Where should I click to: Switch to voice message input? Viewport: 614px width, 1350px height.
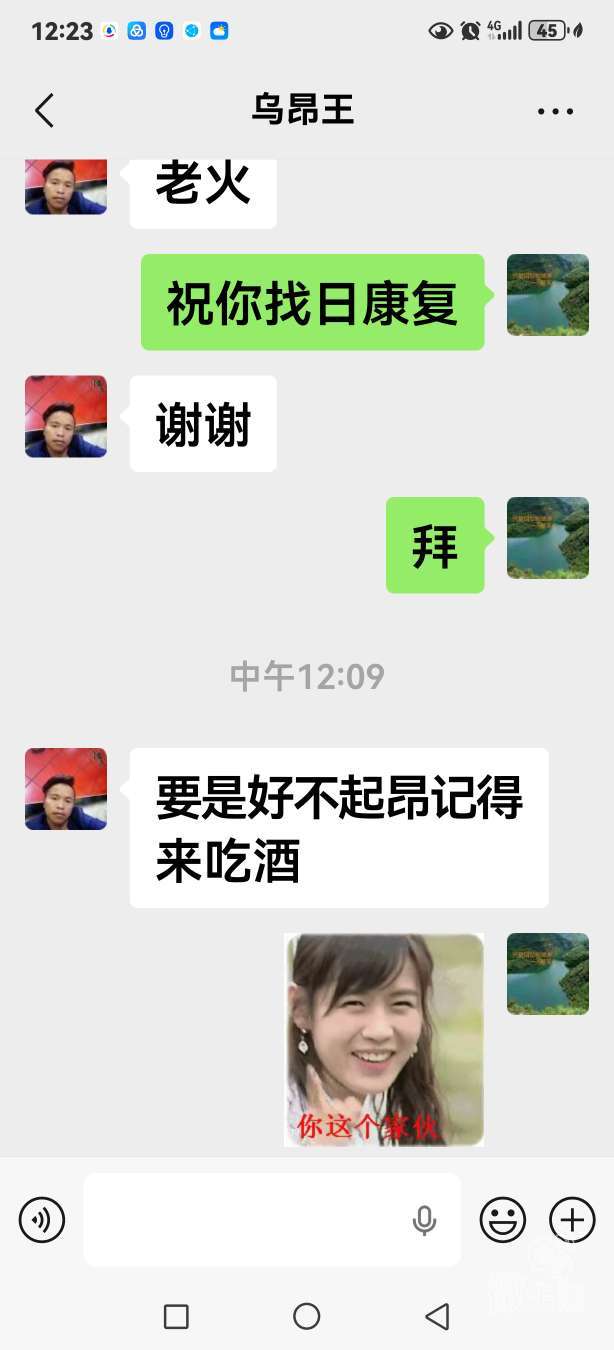pos(42,1220)
